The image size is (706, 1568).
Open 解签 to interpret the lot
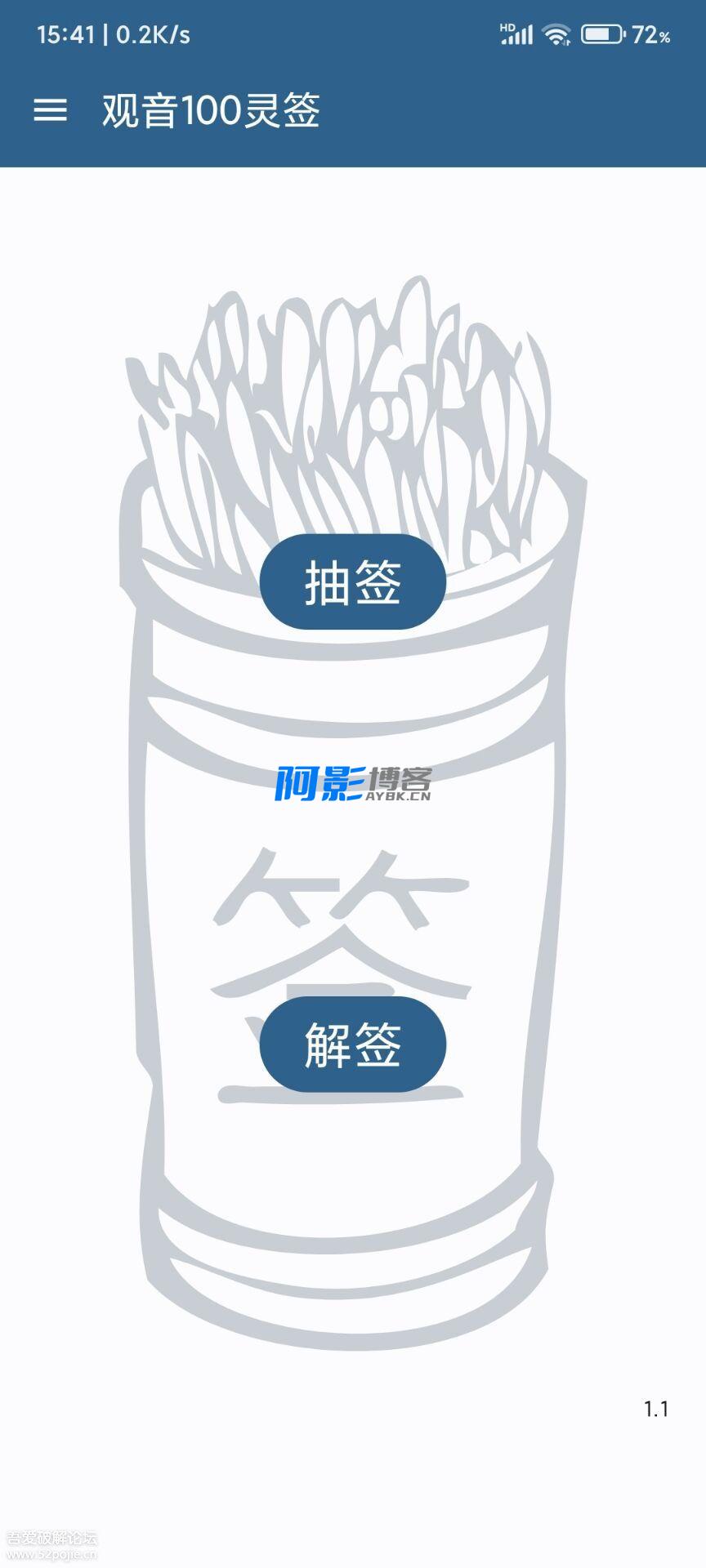pyautogui.click(x=352, y=1045)
